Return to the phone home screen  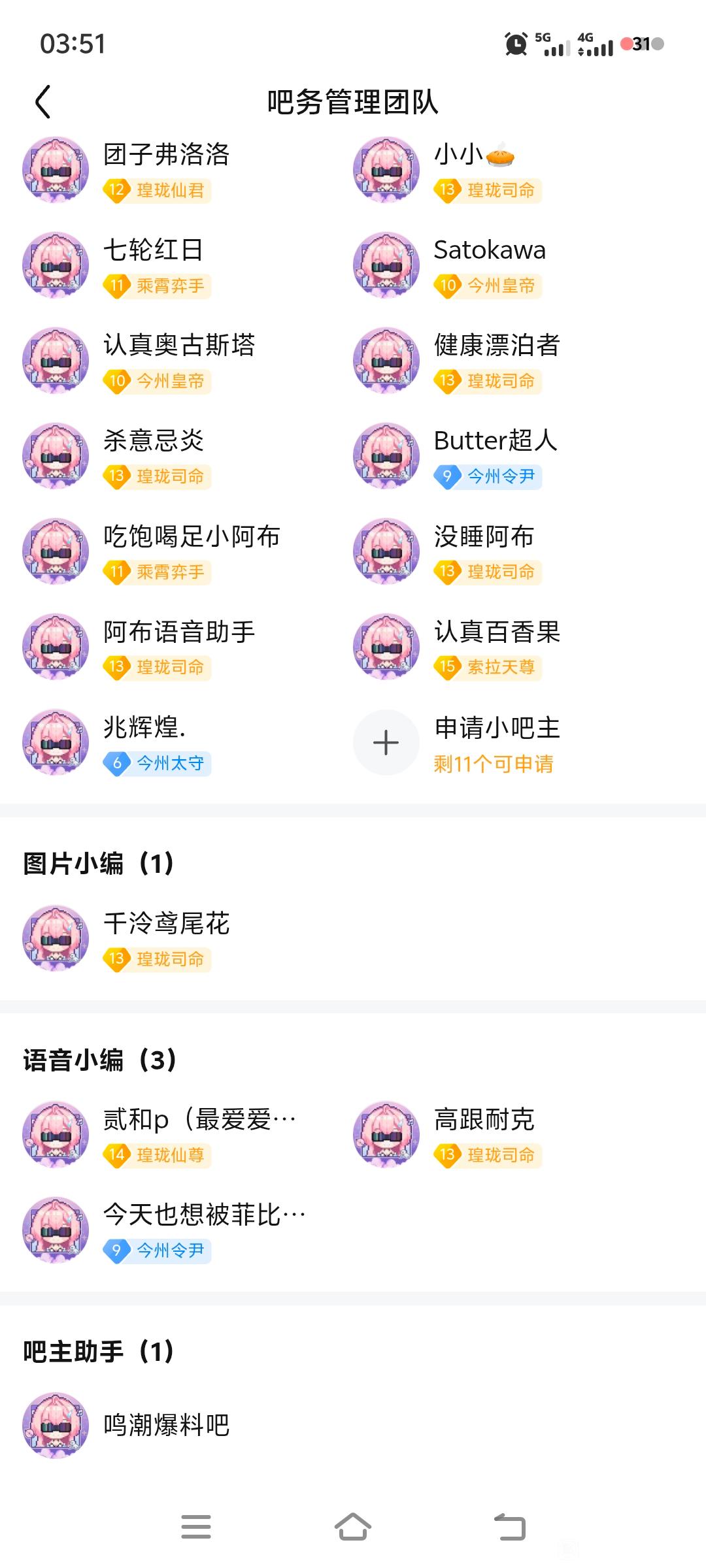pos(353,1527)
